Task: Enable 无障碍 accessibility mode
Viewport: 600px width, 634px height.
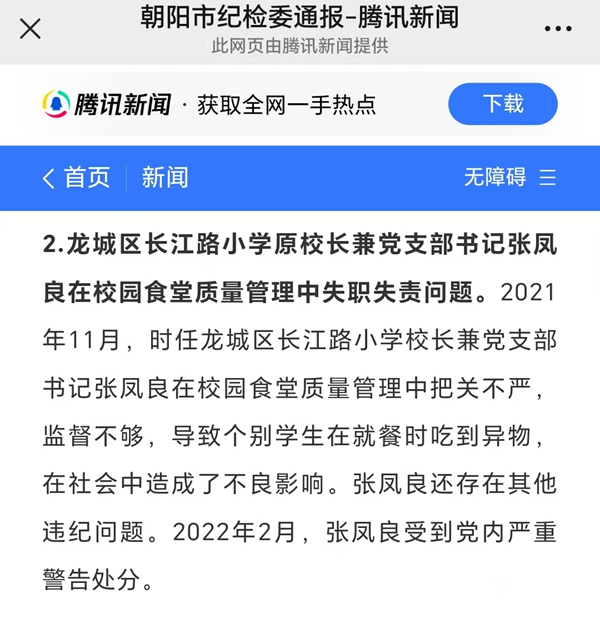Action: [494, 178]
